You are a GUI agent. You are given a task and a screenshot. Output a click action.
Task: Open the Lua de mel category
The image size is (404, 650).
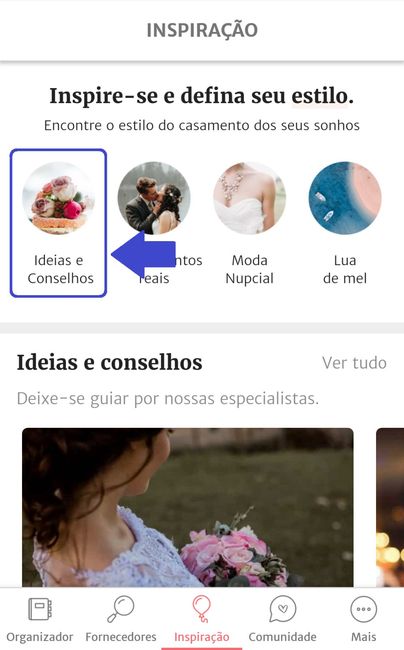tap(345, 223)
